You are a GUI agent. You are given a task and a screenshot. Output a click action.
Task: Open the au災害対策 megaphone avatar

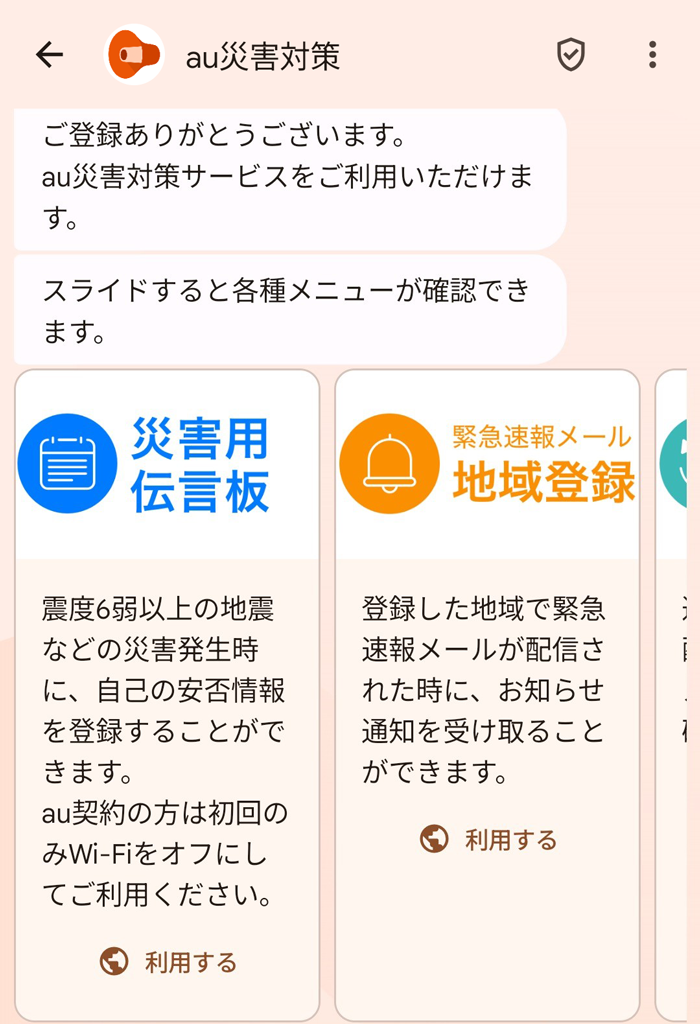(x=135, y=55)
